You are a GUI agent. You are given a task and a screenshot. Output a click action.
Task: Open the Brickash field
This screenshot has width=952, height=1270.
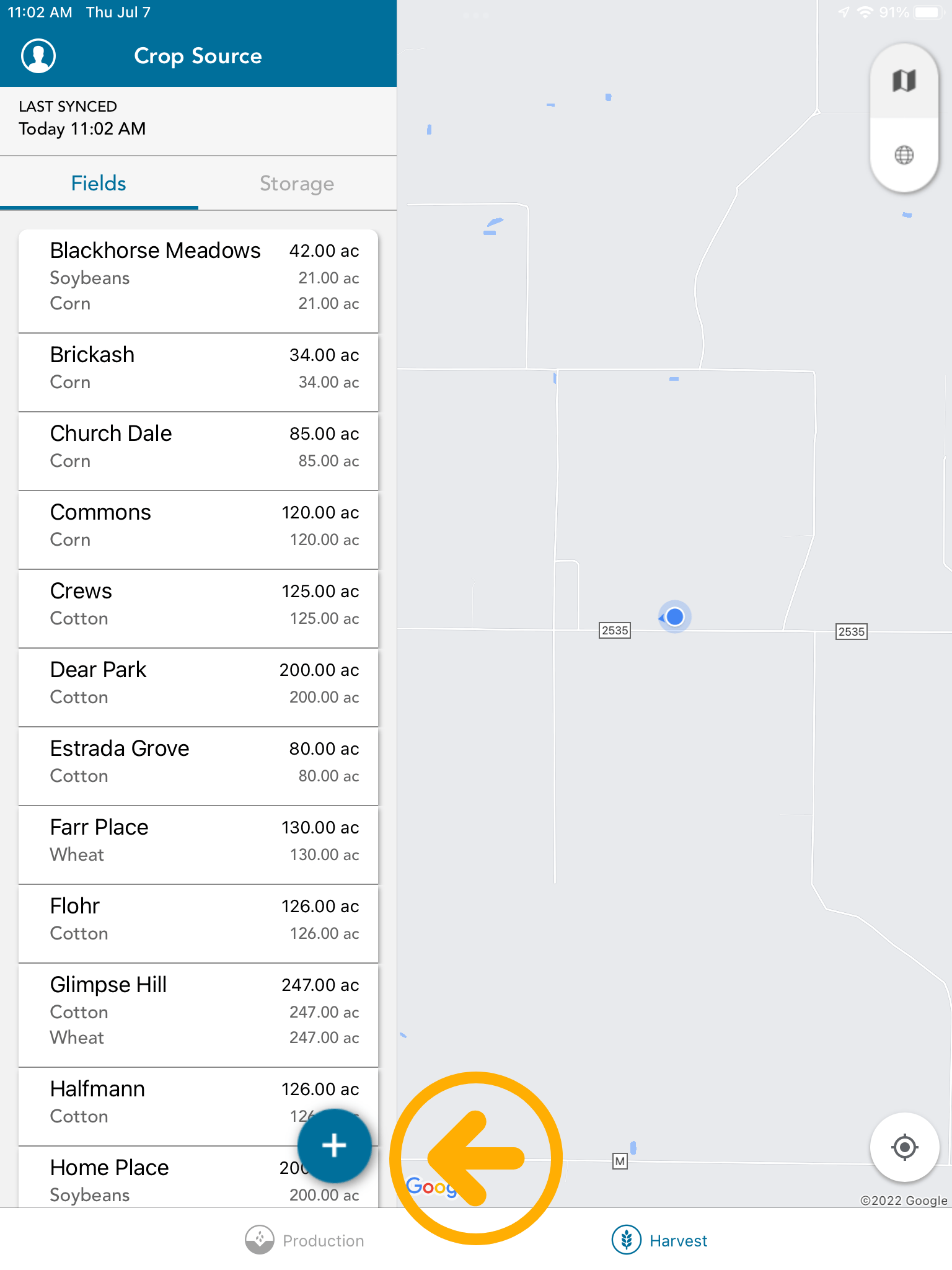(x=198, y=368)
